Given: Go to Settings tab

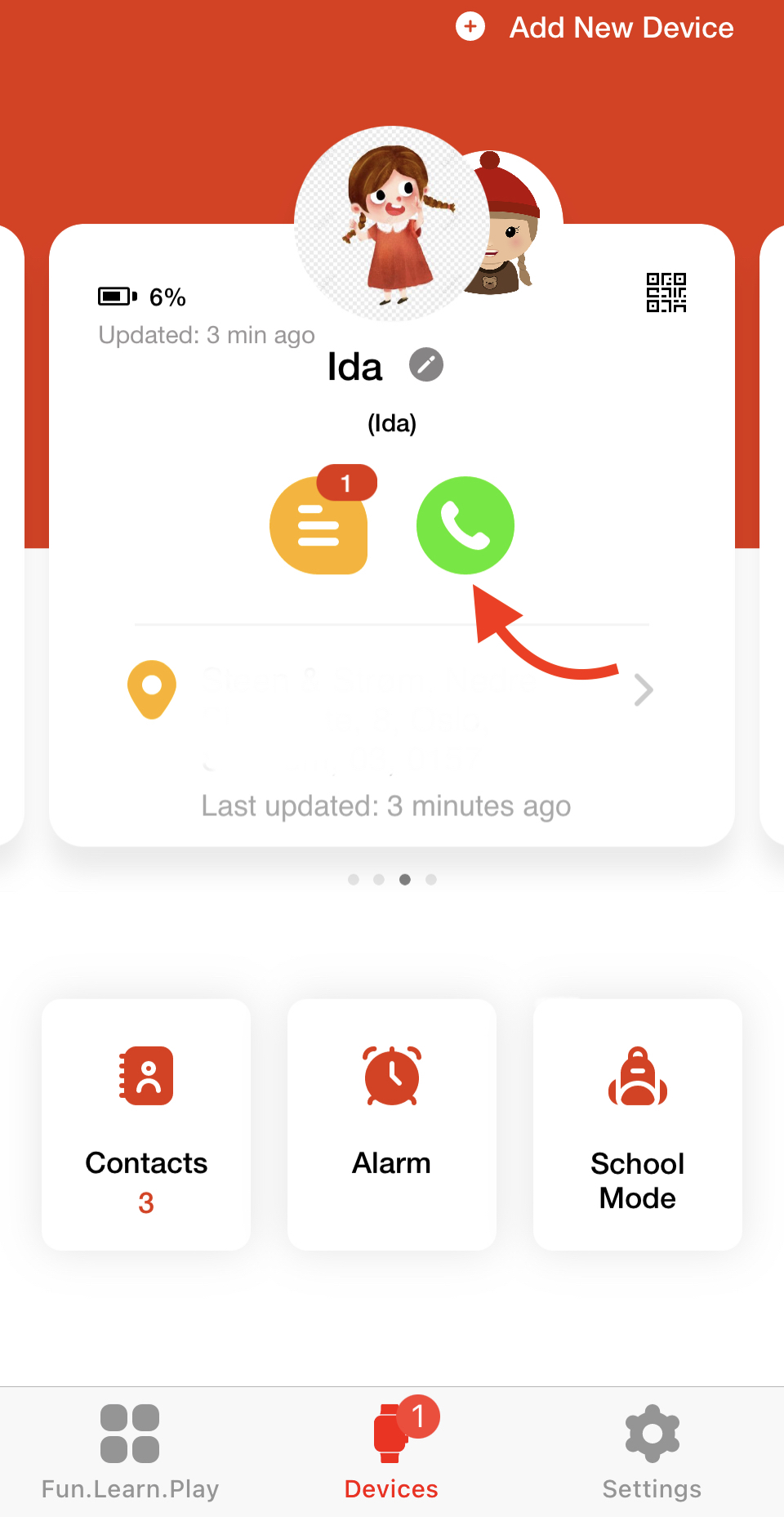Looking at the screenshot, I should point(652,1452).
